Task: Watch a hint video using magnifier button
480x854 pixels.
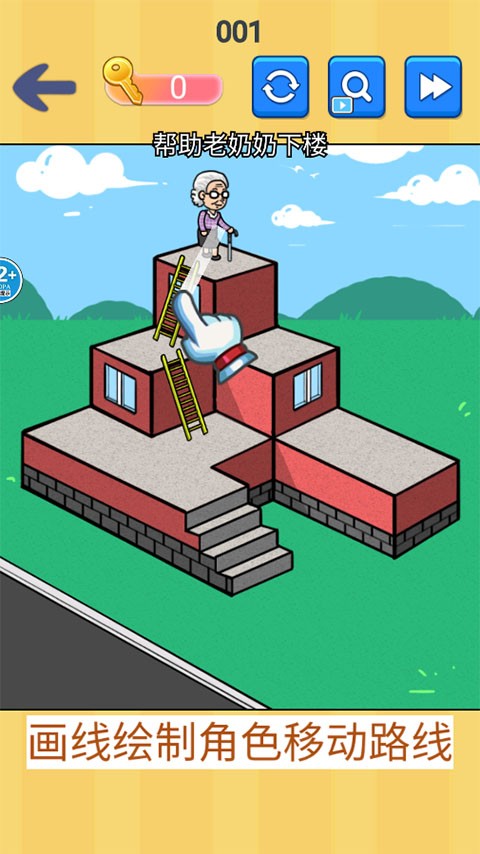Action: (356, 87)
